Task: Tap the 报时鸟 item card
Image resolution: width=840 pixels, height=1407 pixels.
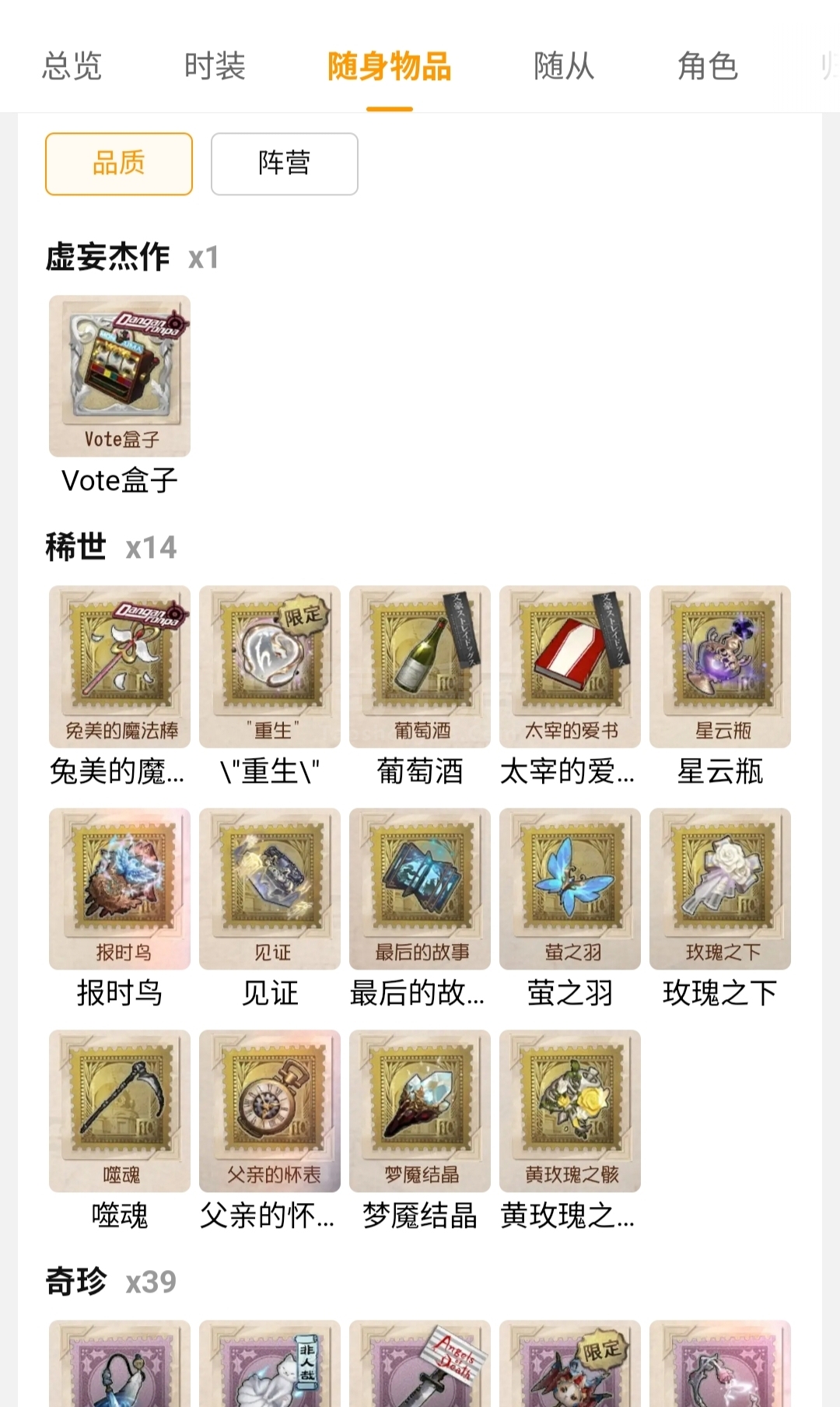Action: click(120, 889)
